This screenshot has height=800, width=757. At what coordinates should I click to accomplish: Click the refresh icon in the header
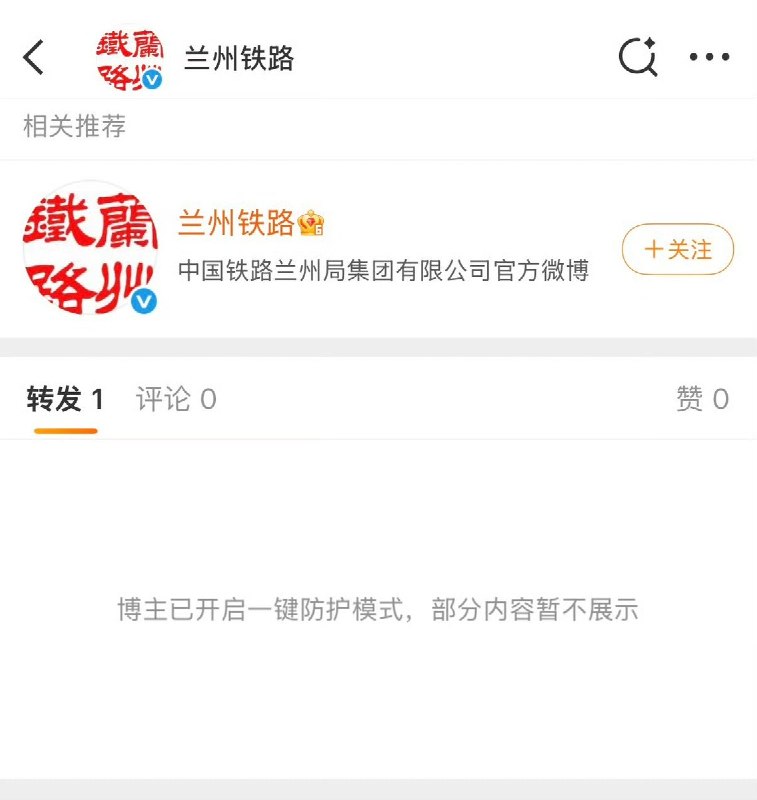tap(637, 57)
